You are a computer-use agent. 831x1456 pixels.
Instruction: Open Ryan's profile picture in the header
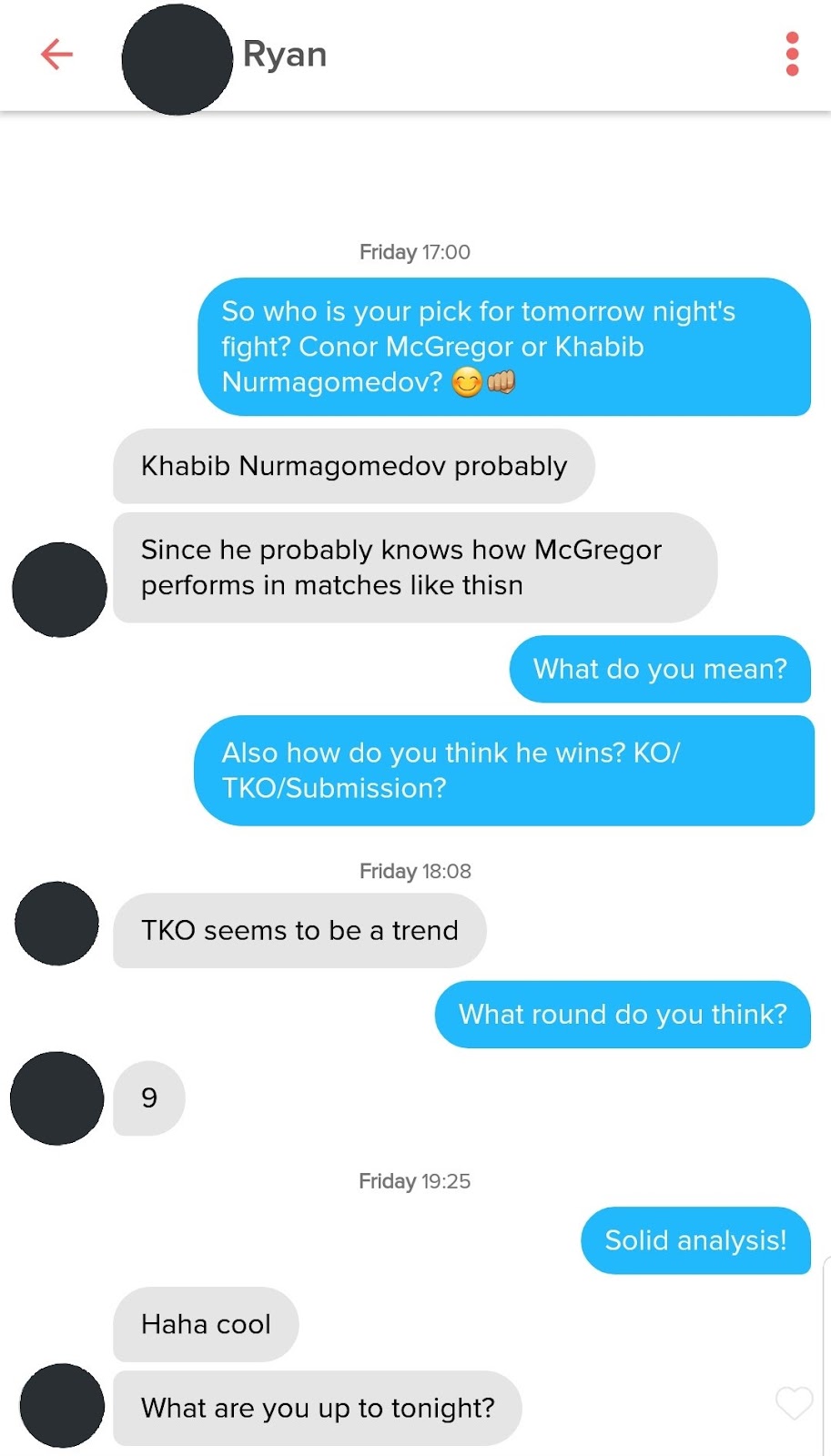pyautogui.click(x=177, y=59)
